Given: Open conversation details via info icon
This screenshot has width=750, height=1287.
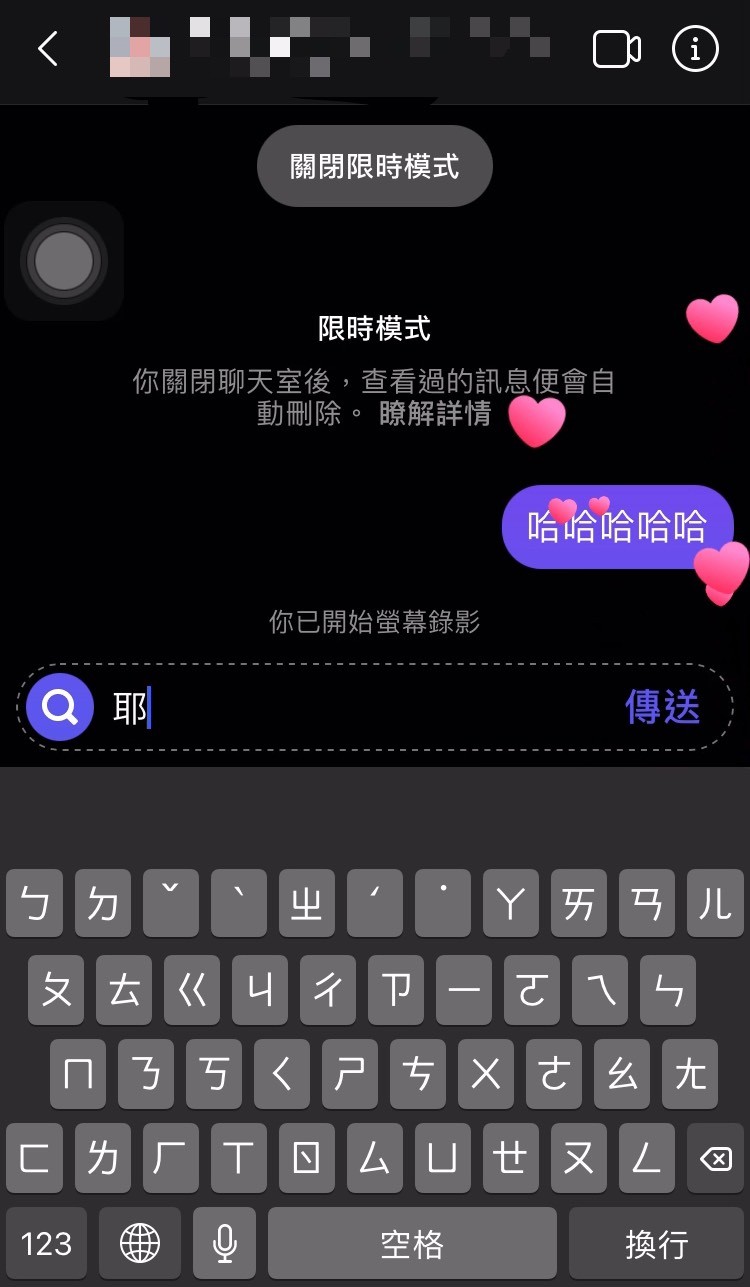Looking at the screenshot, I should pos(695,48).
